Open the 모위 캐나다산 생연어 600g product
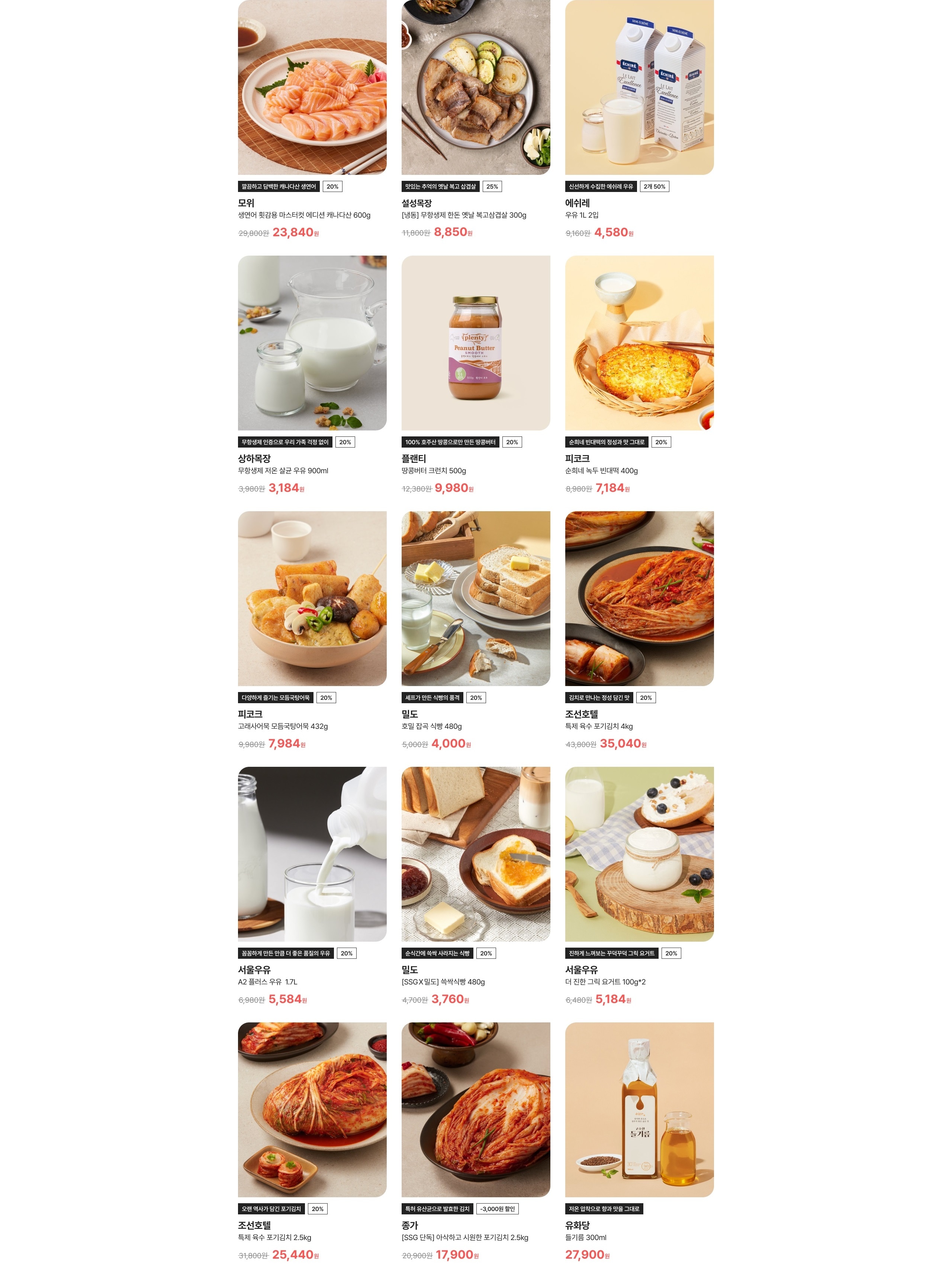The height and width of the screenshot is (1278, 952). pyautogui.click(x=312, y=88)
